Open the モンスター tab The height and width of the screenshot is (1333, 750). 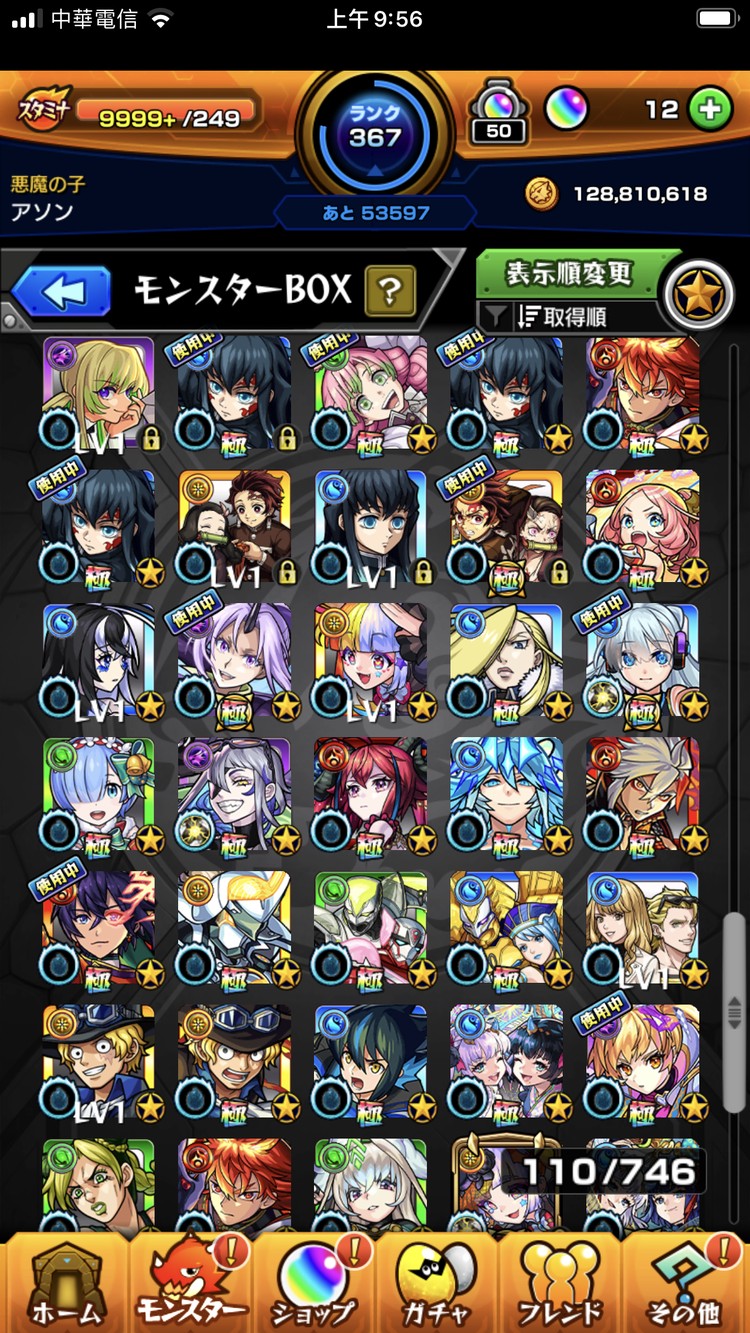coord(188,1285)
